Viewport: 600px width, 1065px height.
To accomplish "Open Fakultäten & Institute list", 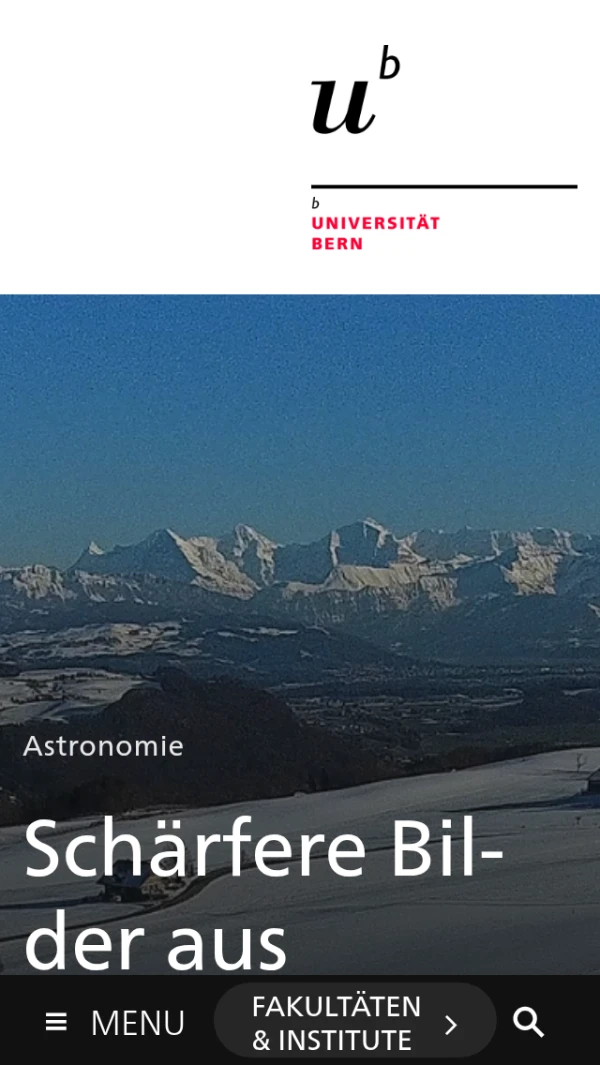I will pos(354,1022).
